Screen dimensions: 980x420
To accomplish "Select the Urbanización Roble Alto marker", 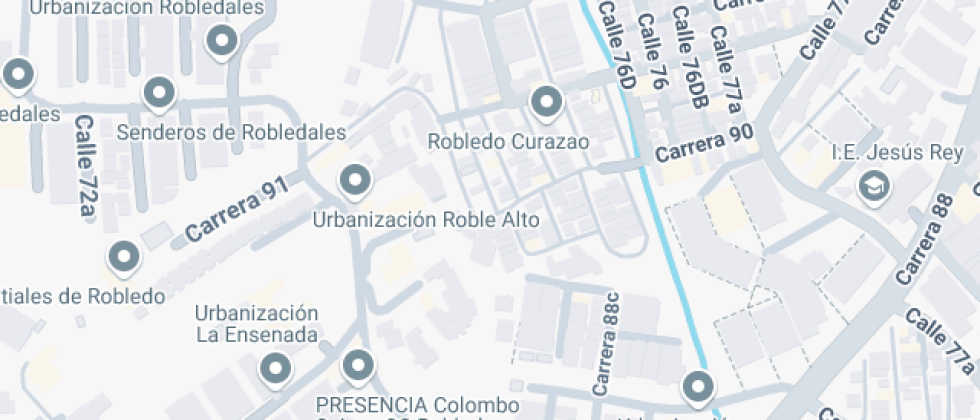I will point(355,182).
